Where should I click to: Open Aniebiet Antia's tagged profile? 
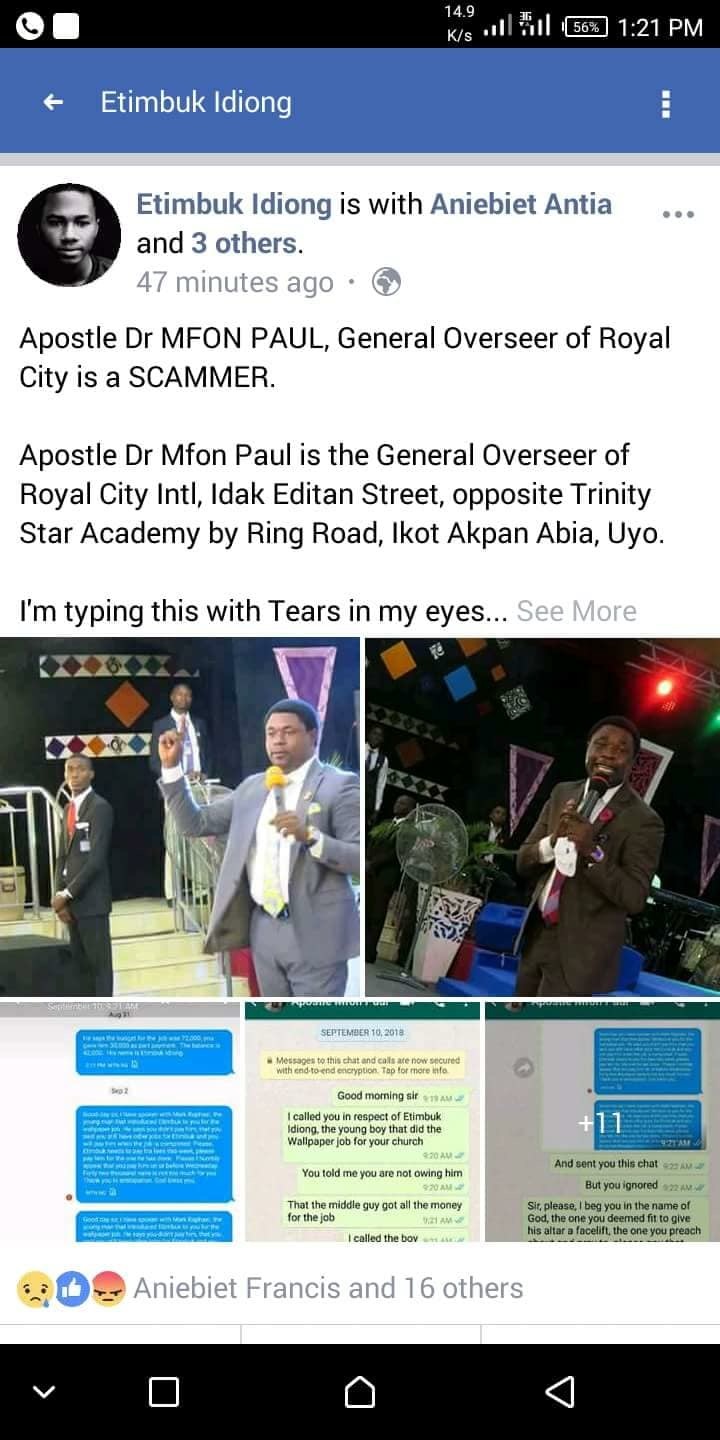pos(520,204)
